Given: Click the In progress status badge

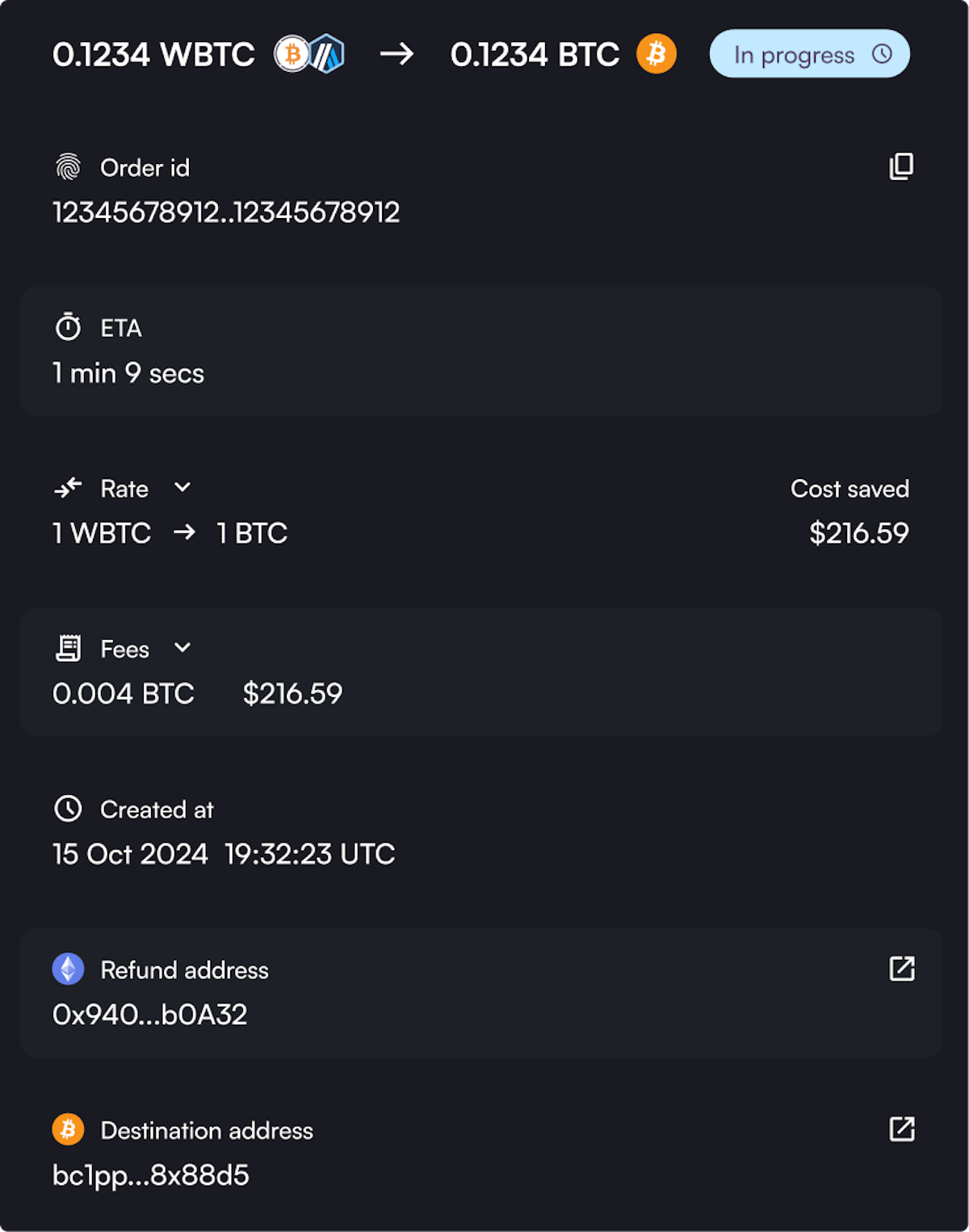Looking at the screenshot, I should point(809,53).
